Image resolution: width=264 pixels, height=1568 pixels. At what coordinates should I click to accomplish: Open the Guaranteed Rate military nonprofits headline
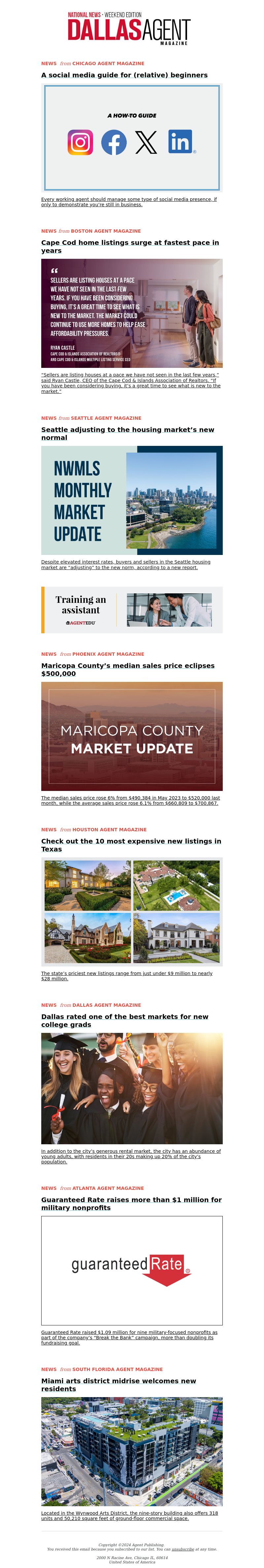[131, 1203]
